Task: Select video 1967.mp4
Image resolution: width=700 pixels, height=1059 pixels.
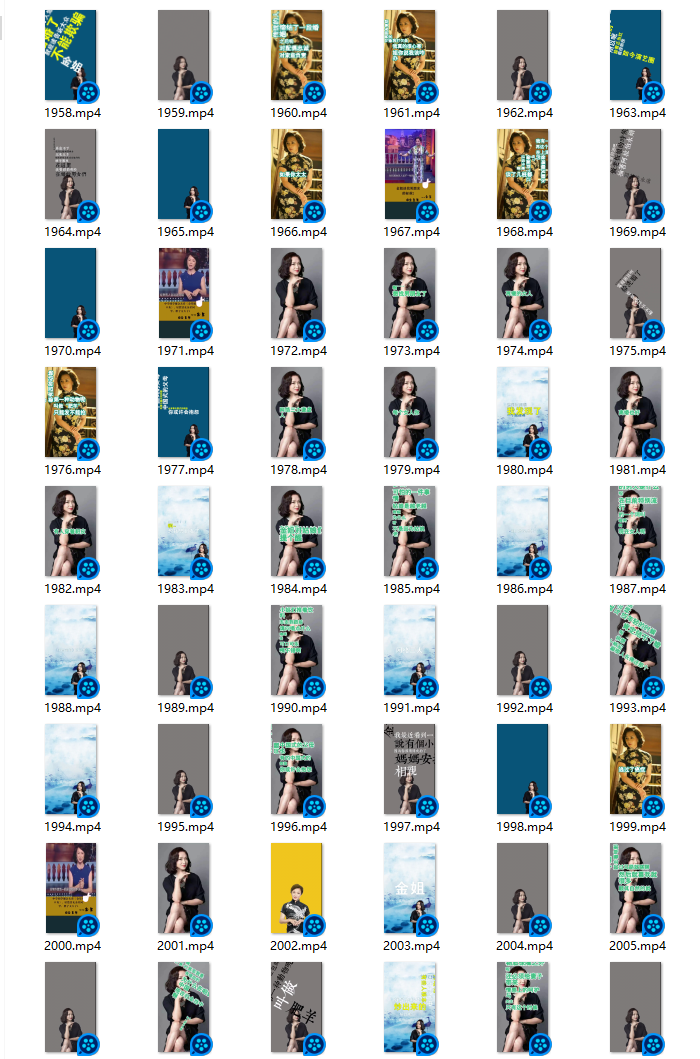Action: [x=410, y=174]
